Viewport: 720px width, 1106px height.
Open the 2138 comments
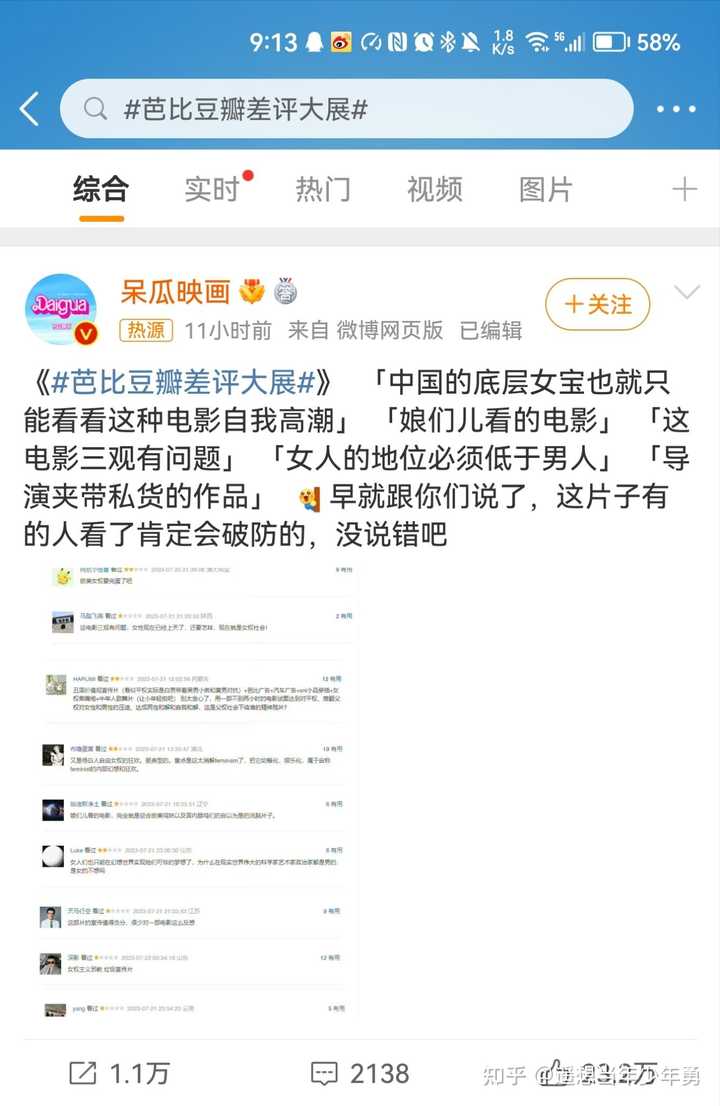pyautogui.click(x=360, y=1074)
